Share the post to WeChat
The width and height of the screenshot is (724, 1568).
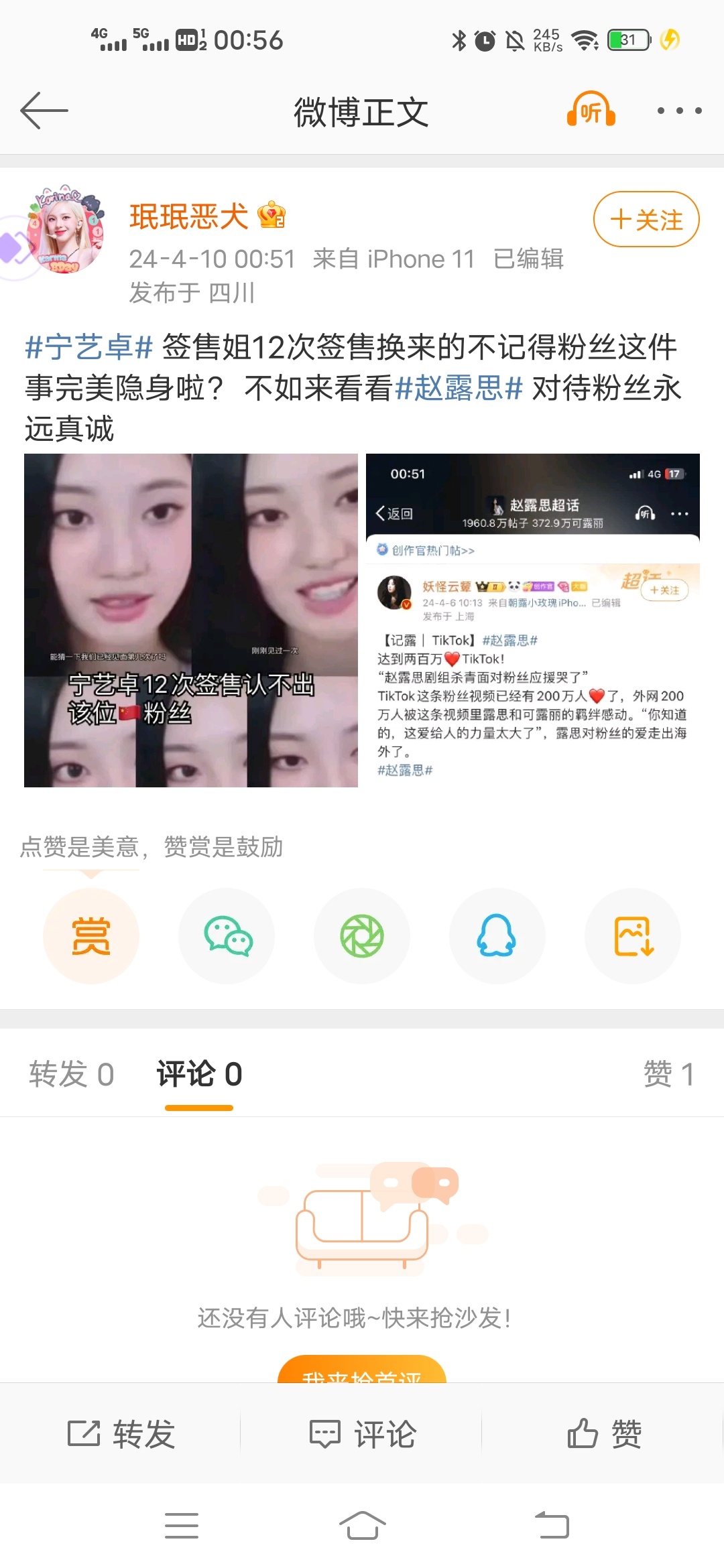[227, 936]
